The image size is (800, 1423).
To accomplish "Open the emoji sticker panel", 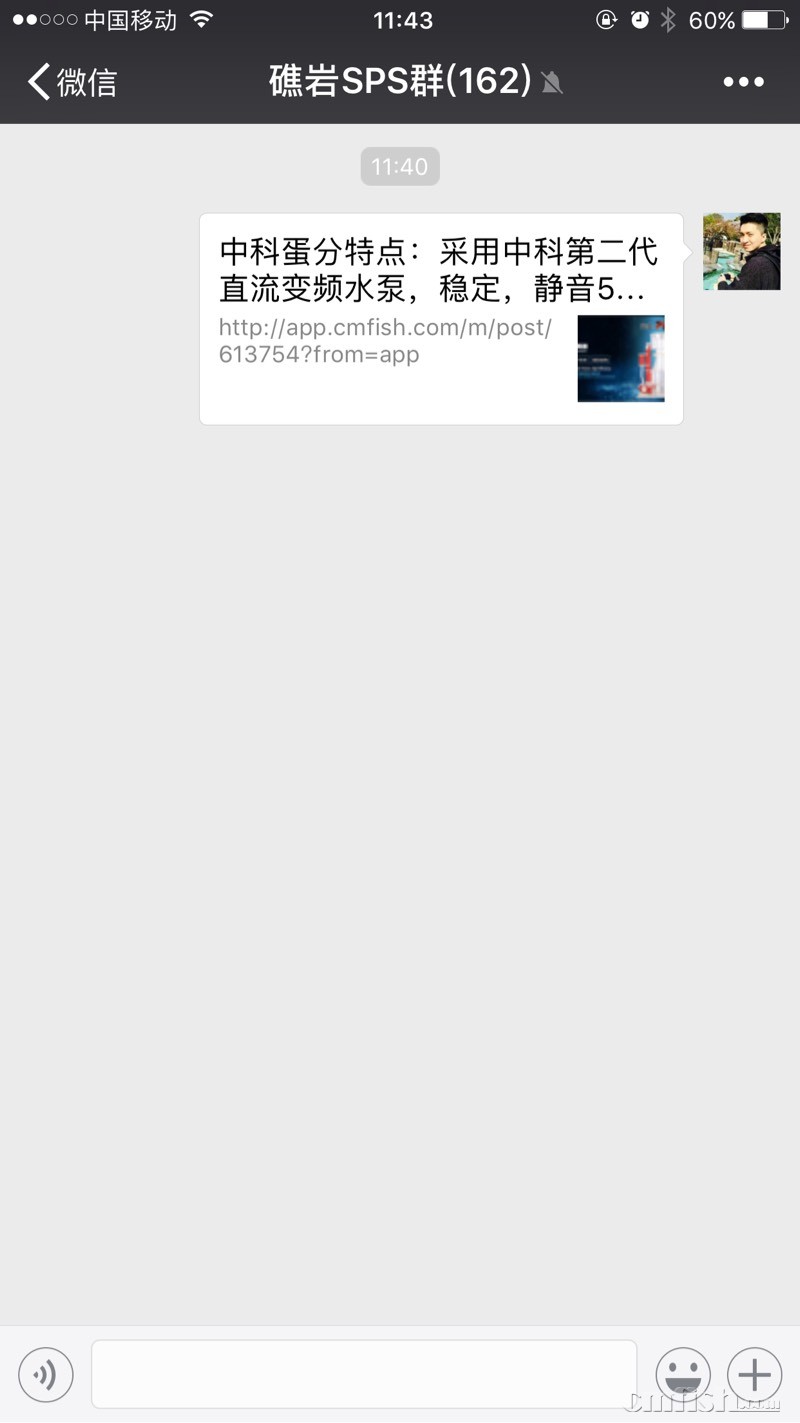I will (683, 1375).
